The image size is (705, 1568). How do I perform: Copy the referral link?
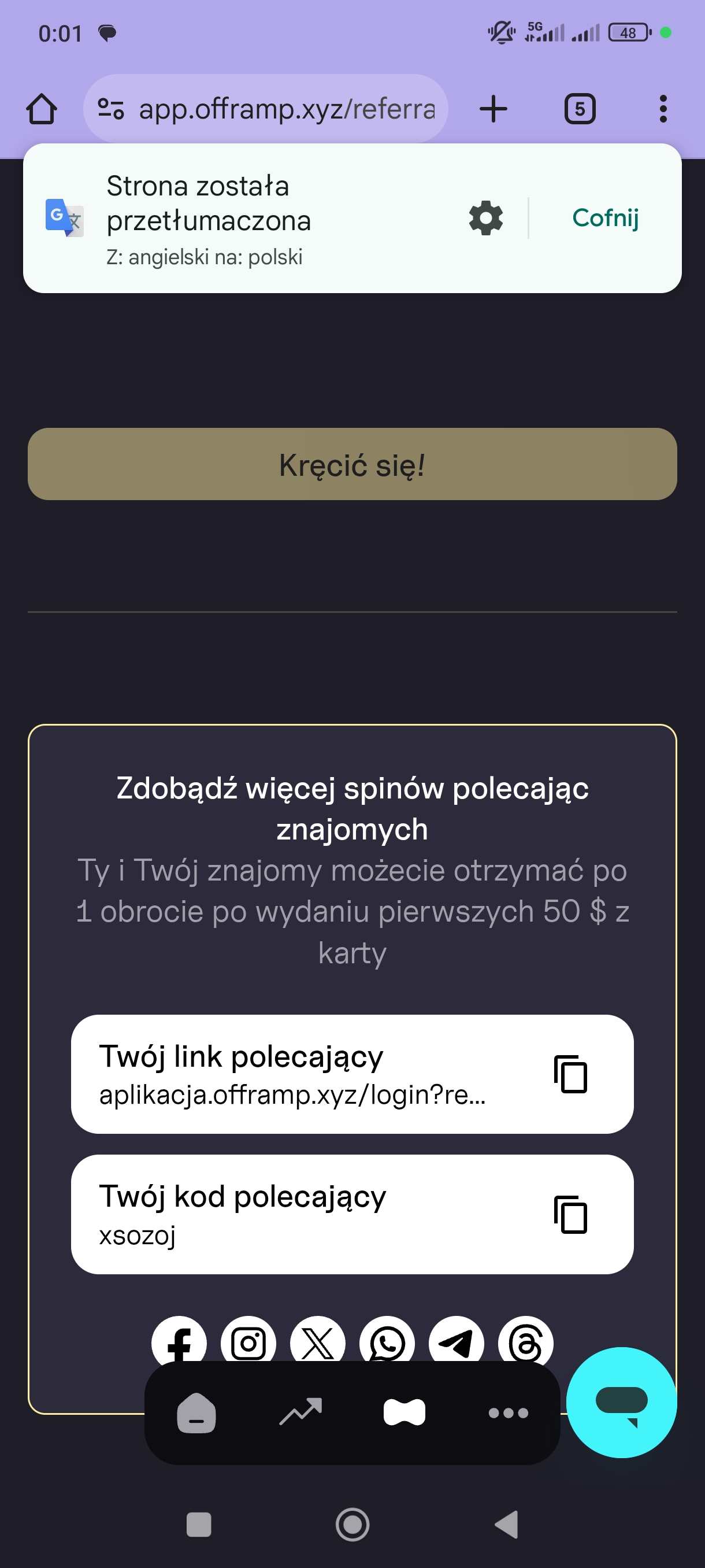(570, 1074)
